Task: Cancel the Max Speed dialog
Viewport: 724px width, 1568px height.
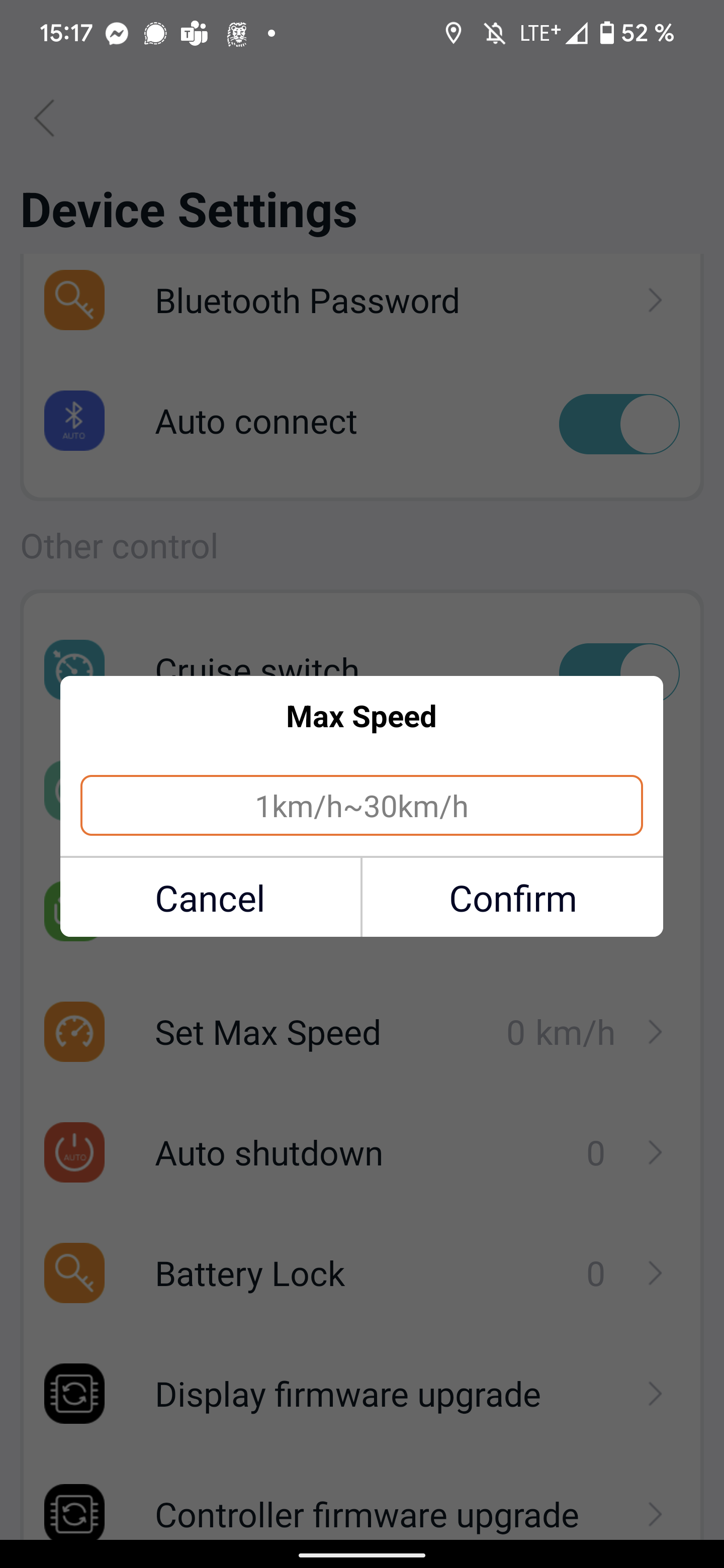Action: (x=210, y=898)
